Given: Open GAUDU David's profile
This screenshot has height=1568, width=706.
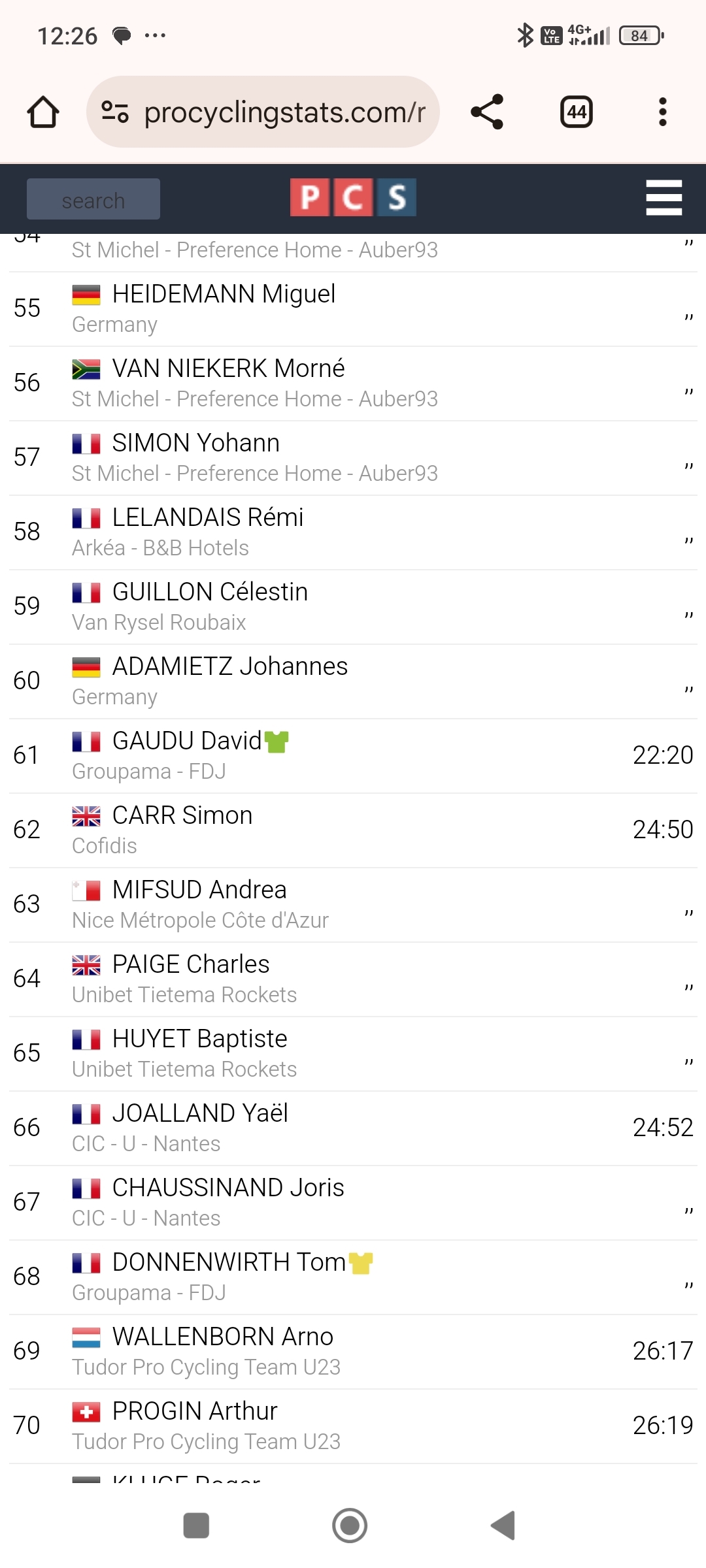Looking at the screenshot, I should click(x=186, y=741).
